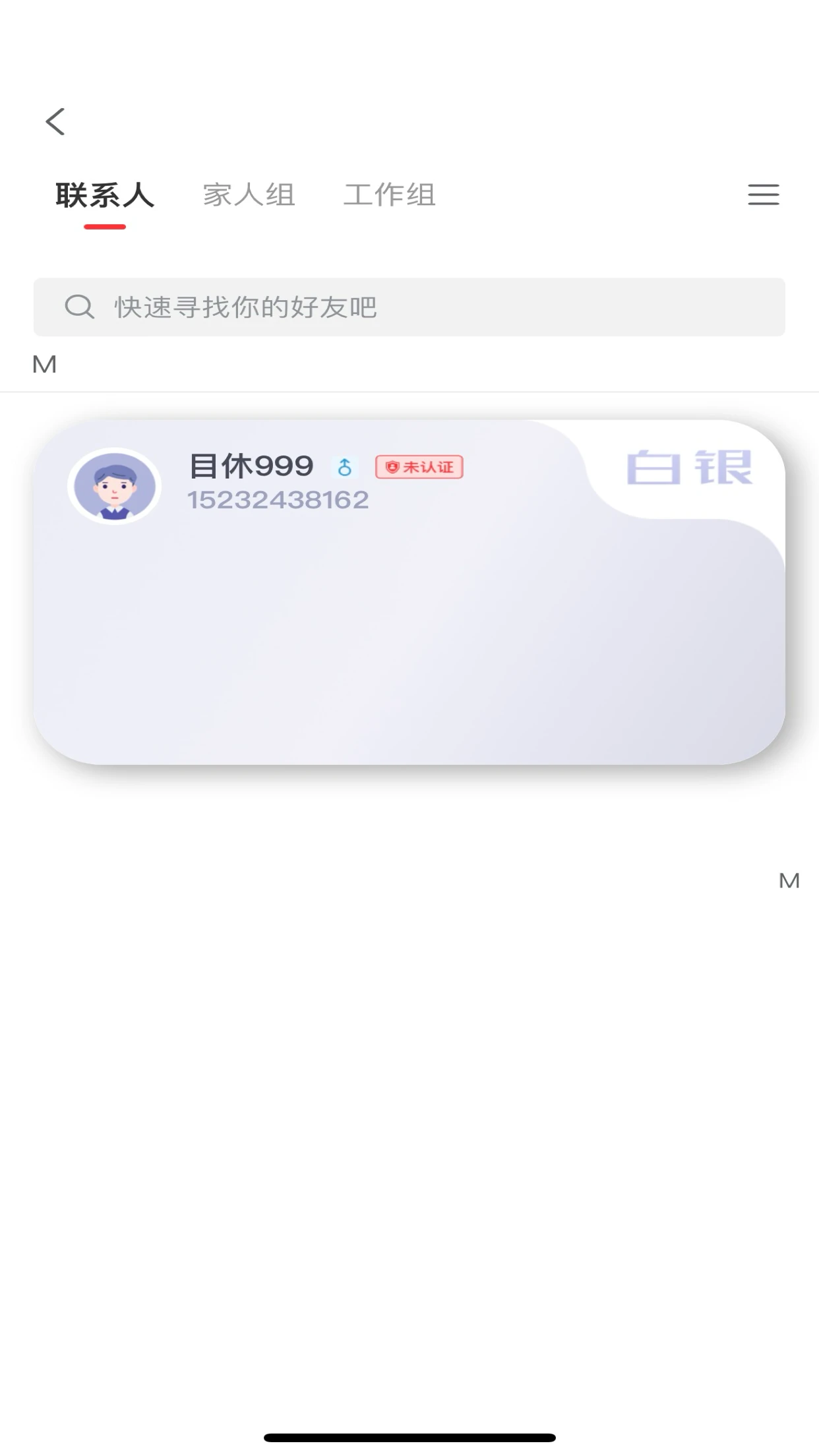819x1456 pixels.
Task: Click the search bar placeholder 快速寻找你的好友吧
Action: (245, 307)
